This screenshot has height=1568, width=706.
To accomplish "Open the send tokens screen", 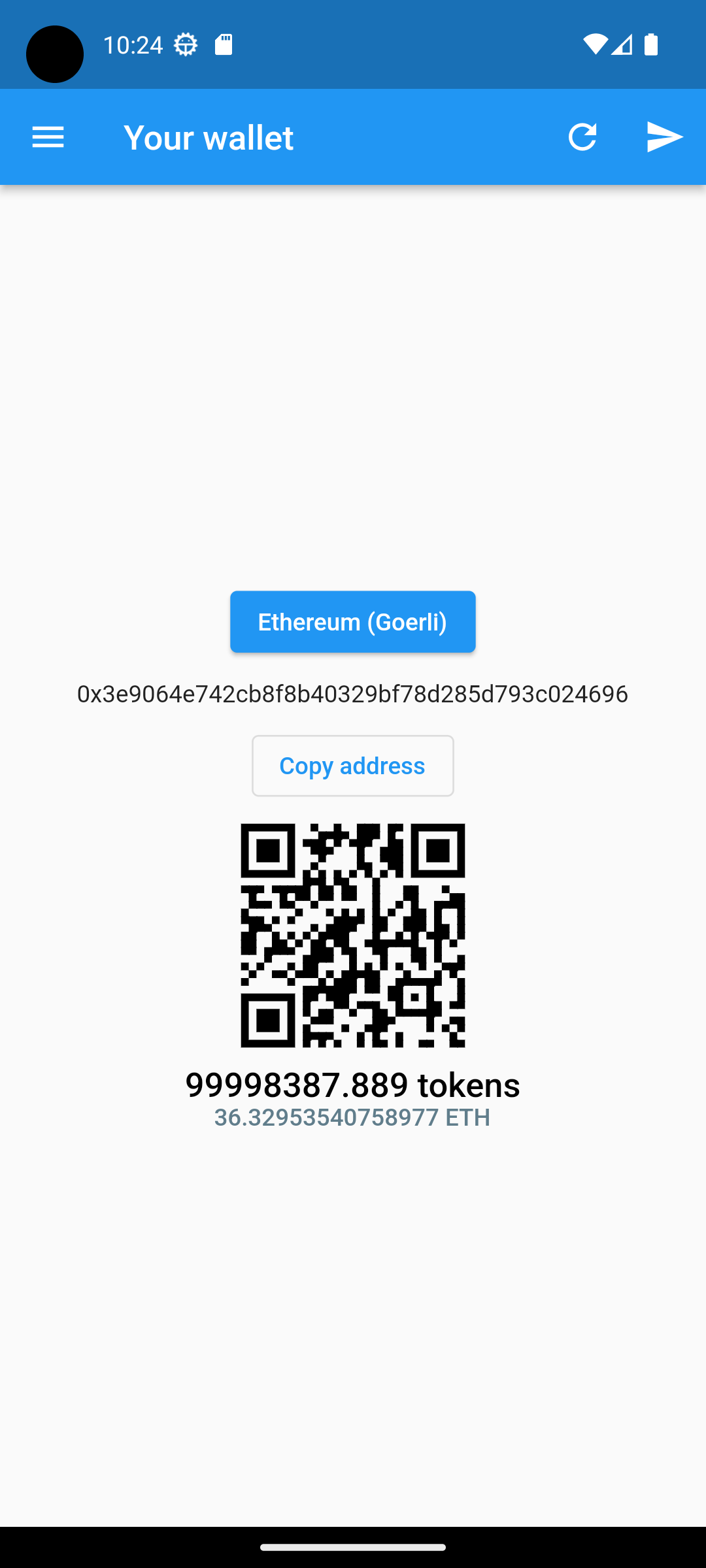I will pos(665,137).
